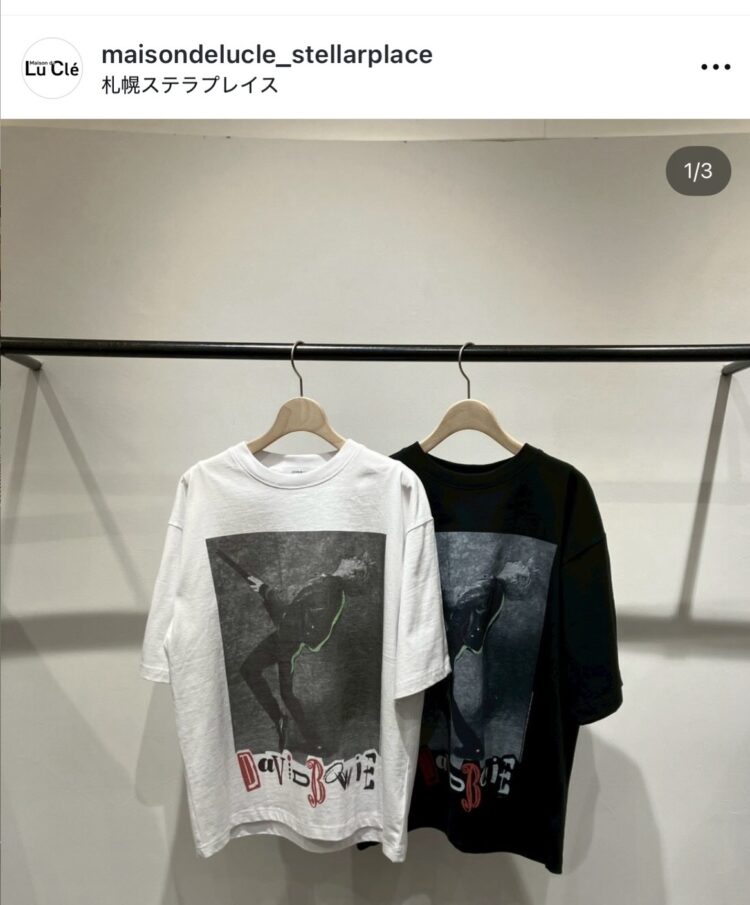Open maisondelucle_stellarplace profile from username
750x905 pixels.
(x=267, y=54)
